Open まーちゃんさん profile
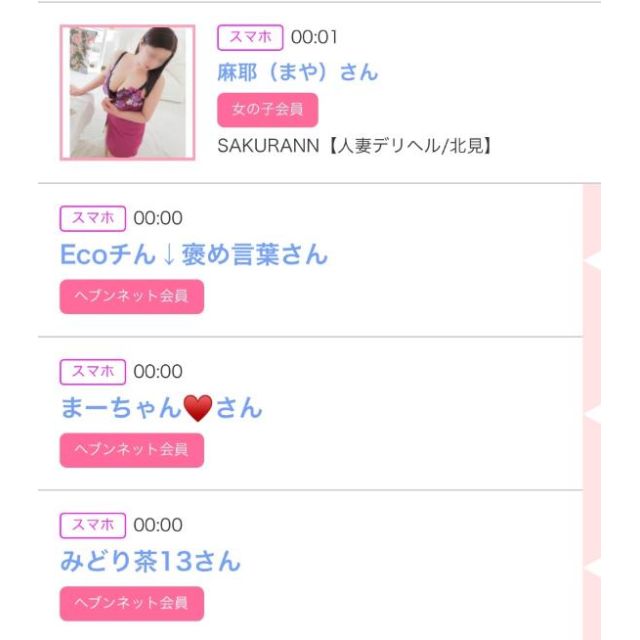 pyautogui.click(x=161, y=408)
